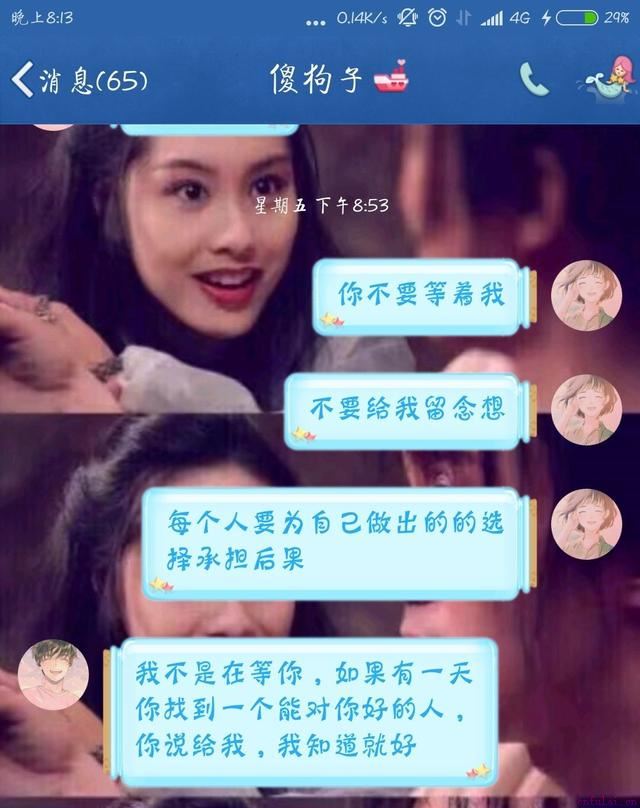Start a voice call with 傻狗子
Viewport: 640px width, 808px height.
[x=533, y=80]
